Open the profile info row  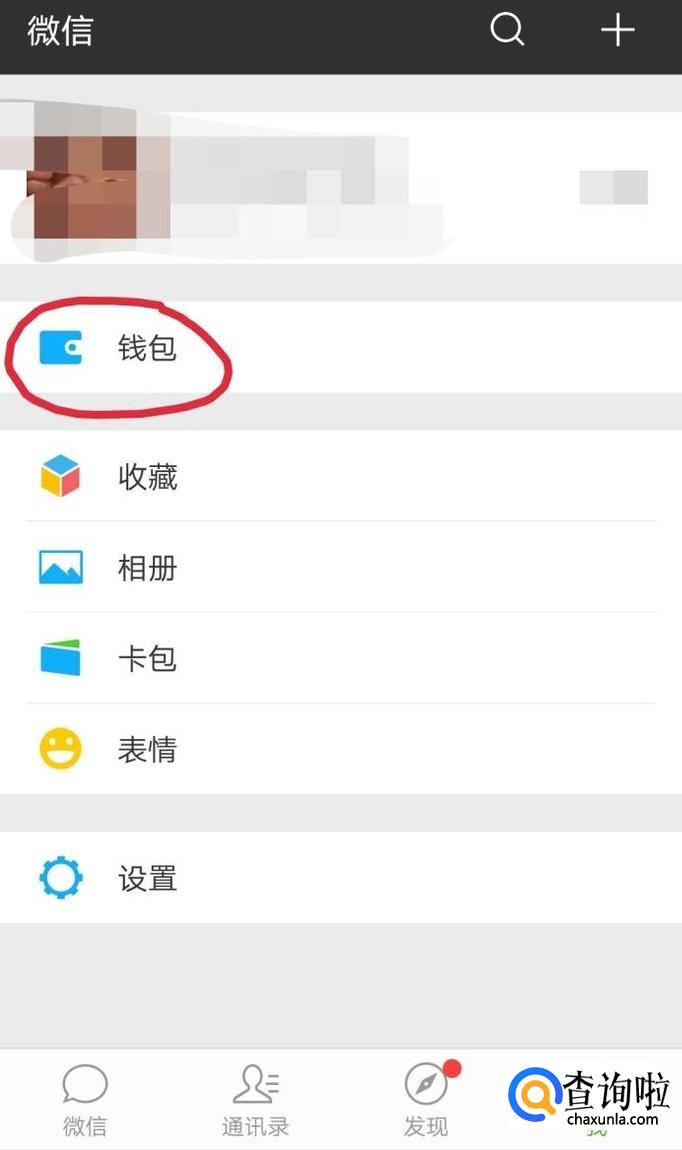(x=341, y=188)
